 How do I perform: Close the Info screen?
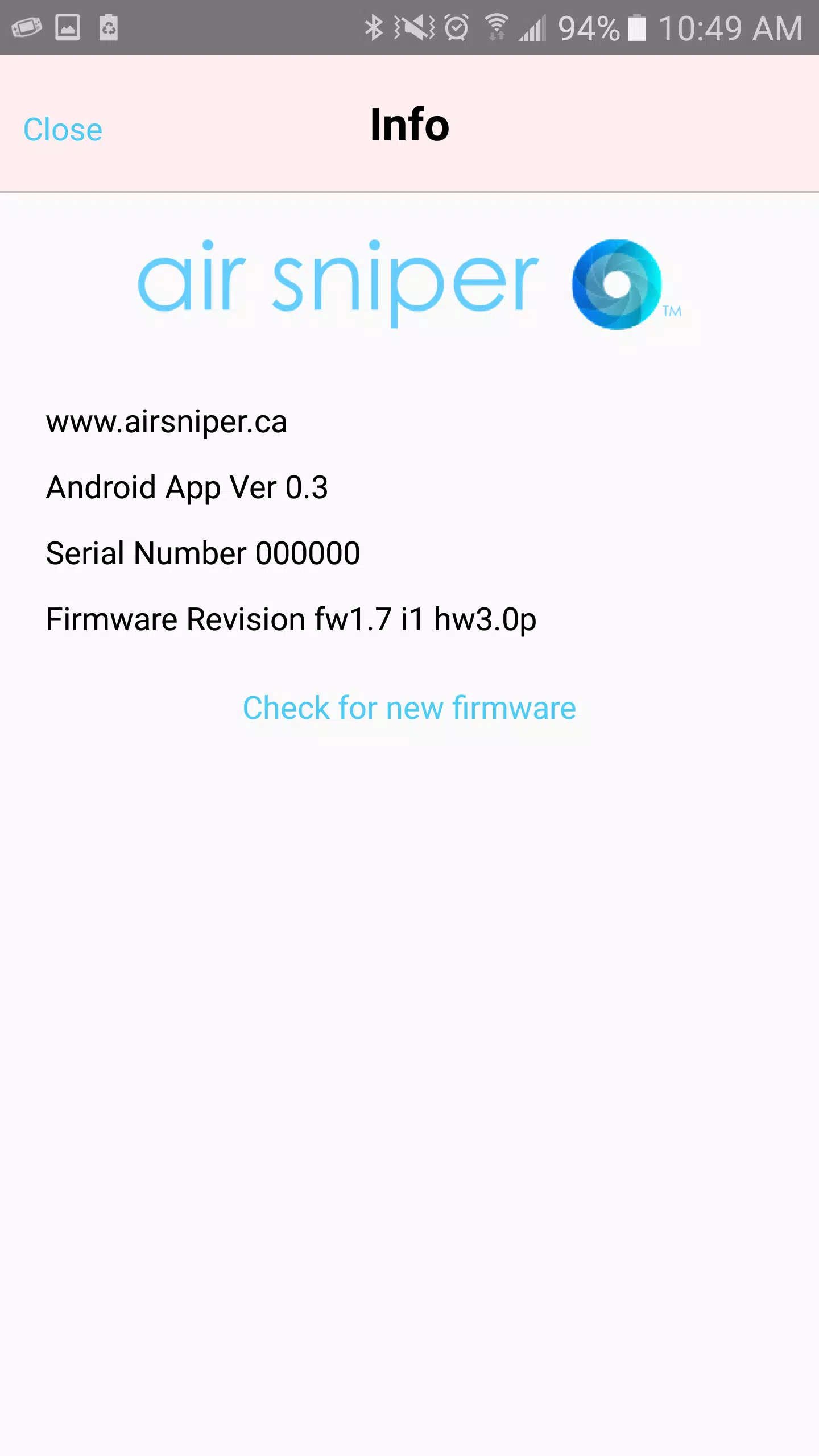pyautogui.click(x=63, y=130)
